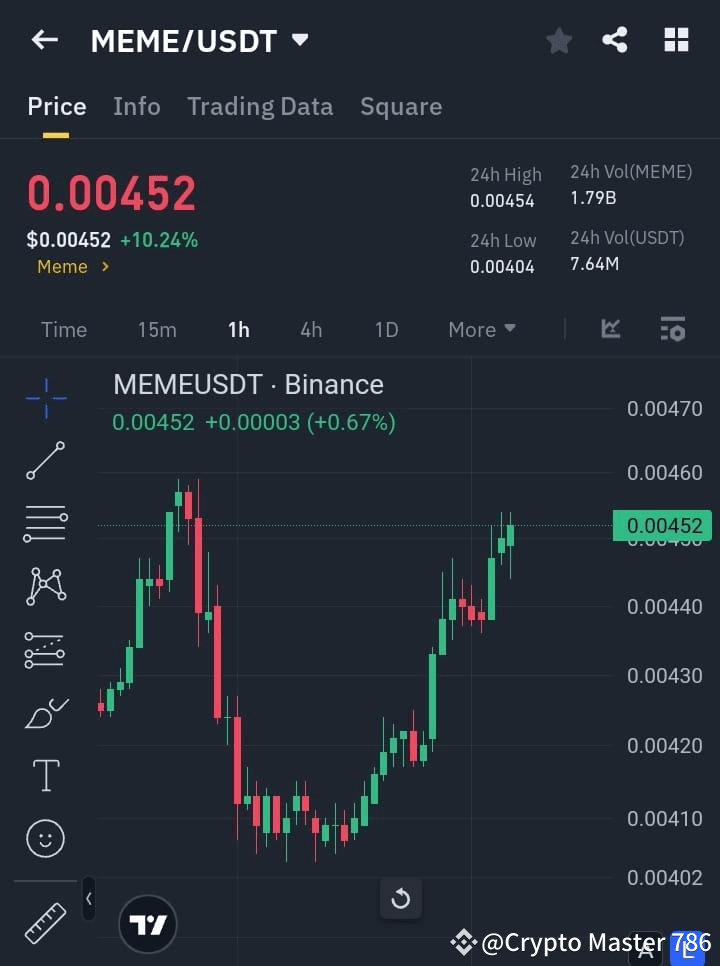
Task: Refresh the chart view
Action: coord(400,898)
